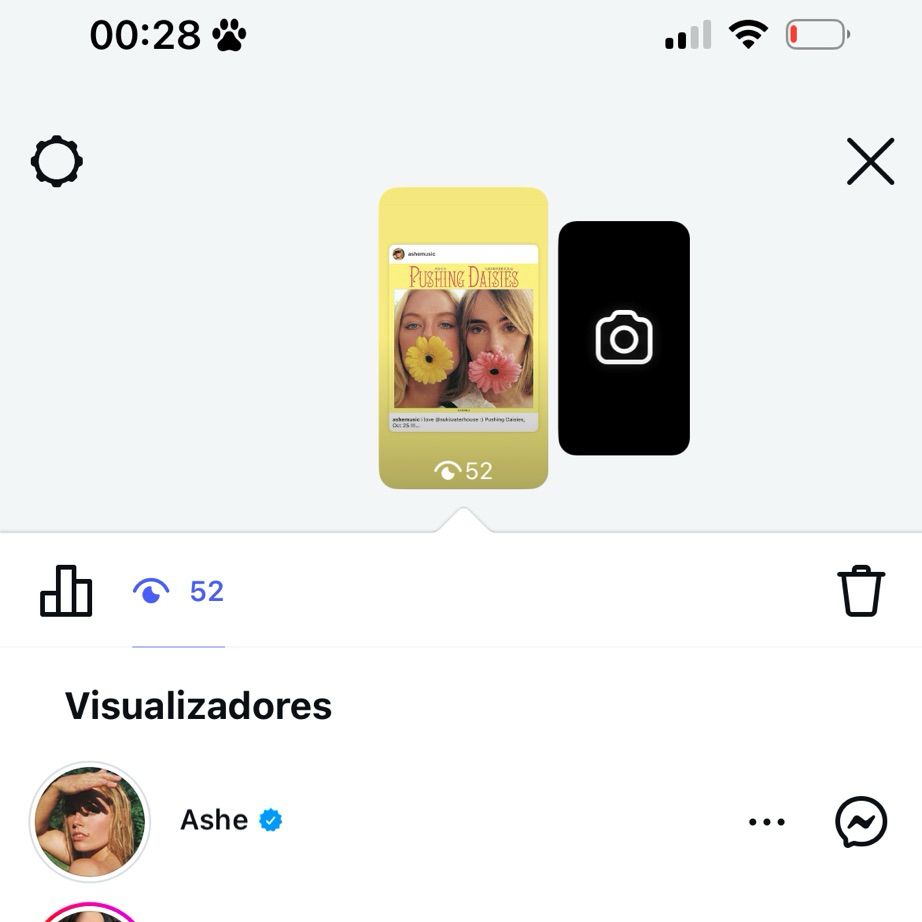
Task: Delete this story with trash icon
Action: tap(861, 590)
